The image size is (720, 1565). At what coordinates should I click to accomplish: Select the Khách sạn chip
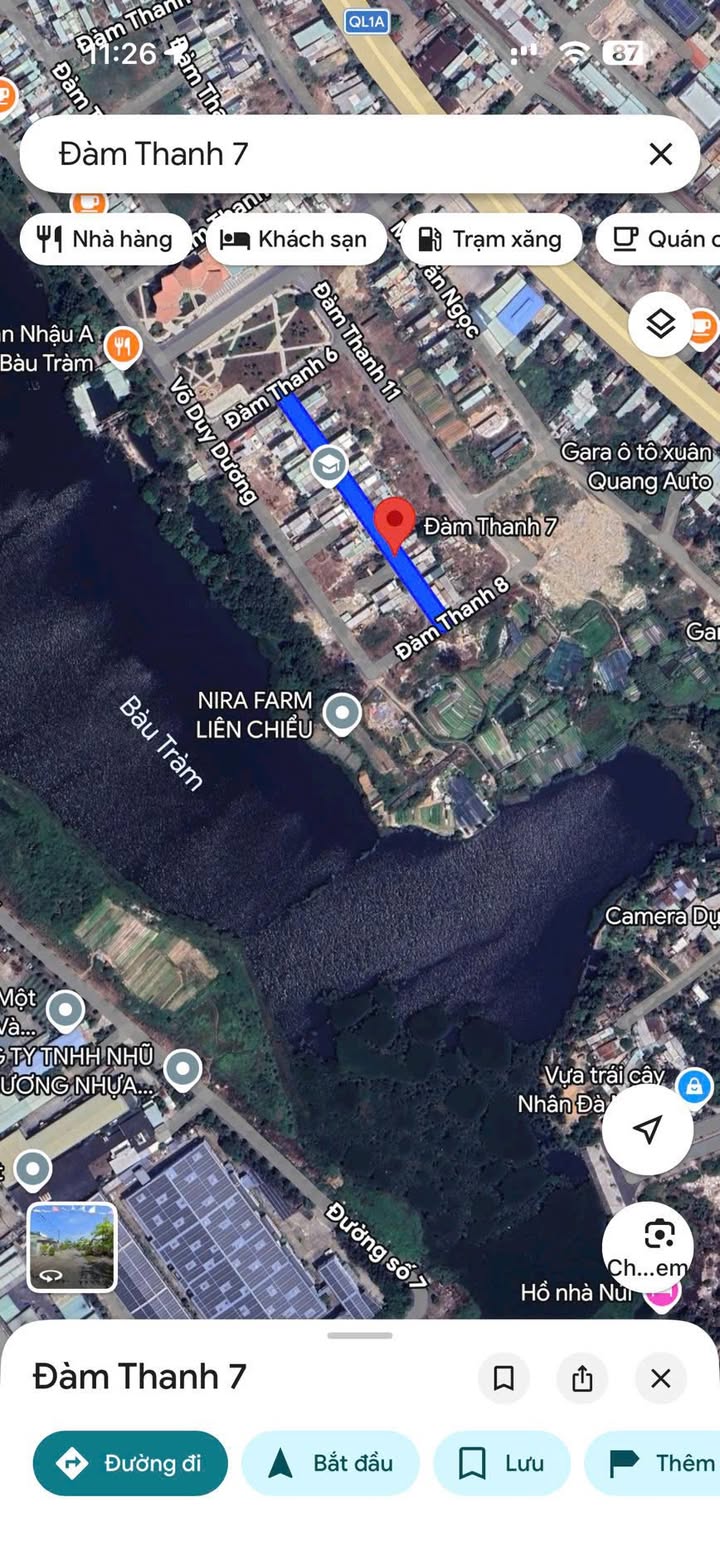click(x=295, y=239)
